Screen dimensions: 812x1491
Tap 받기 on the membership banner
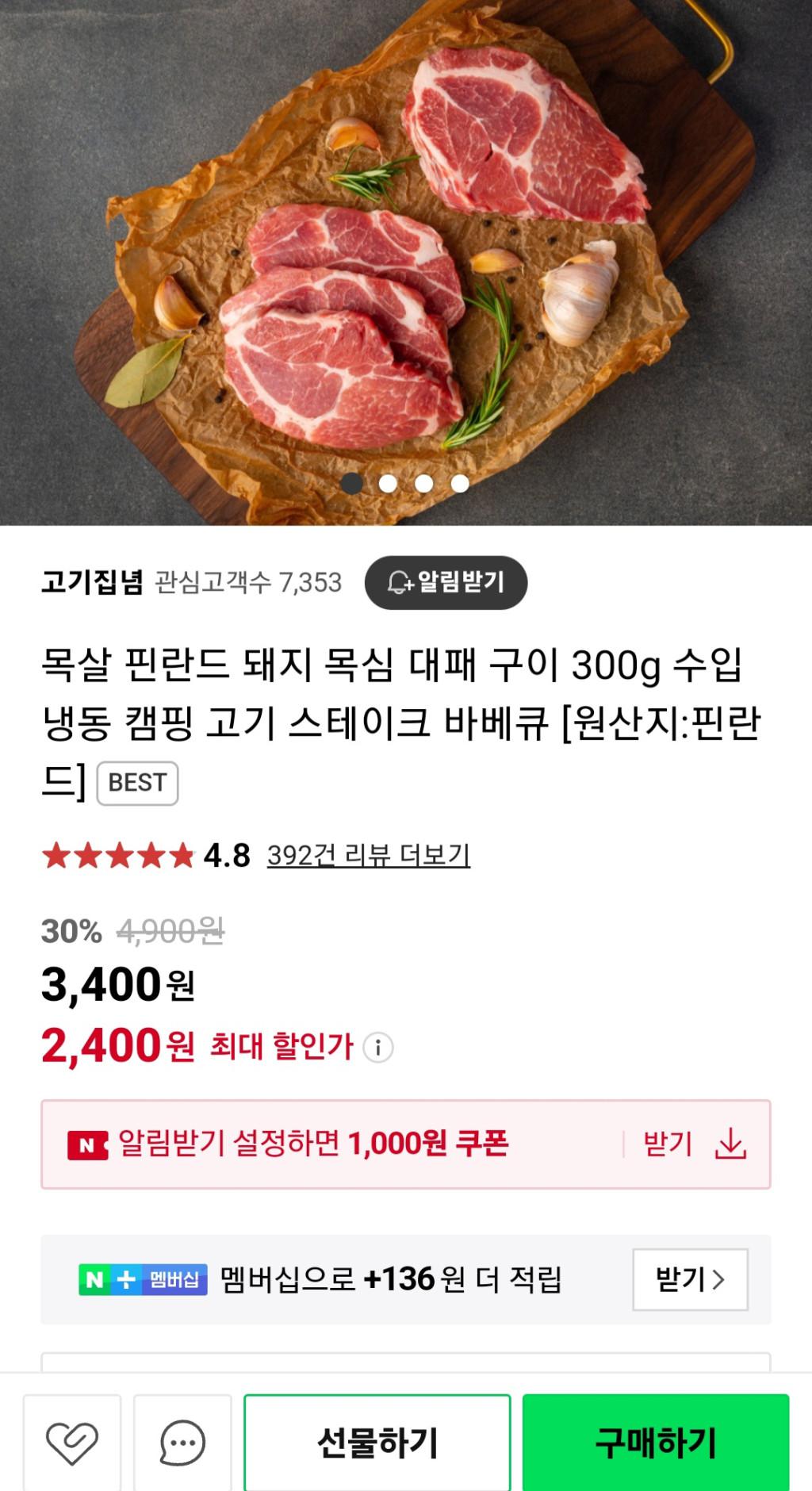point(689,1279)
